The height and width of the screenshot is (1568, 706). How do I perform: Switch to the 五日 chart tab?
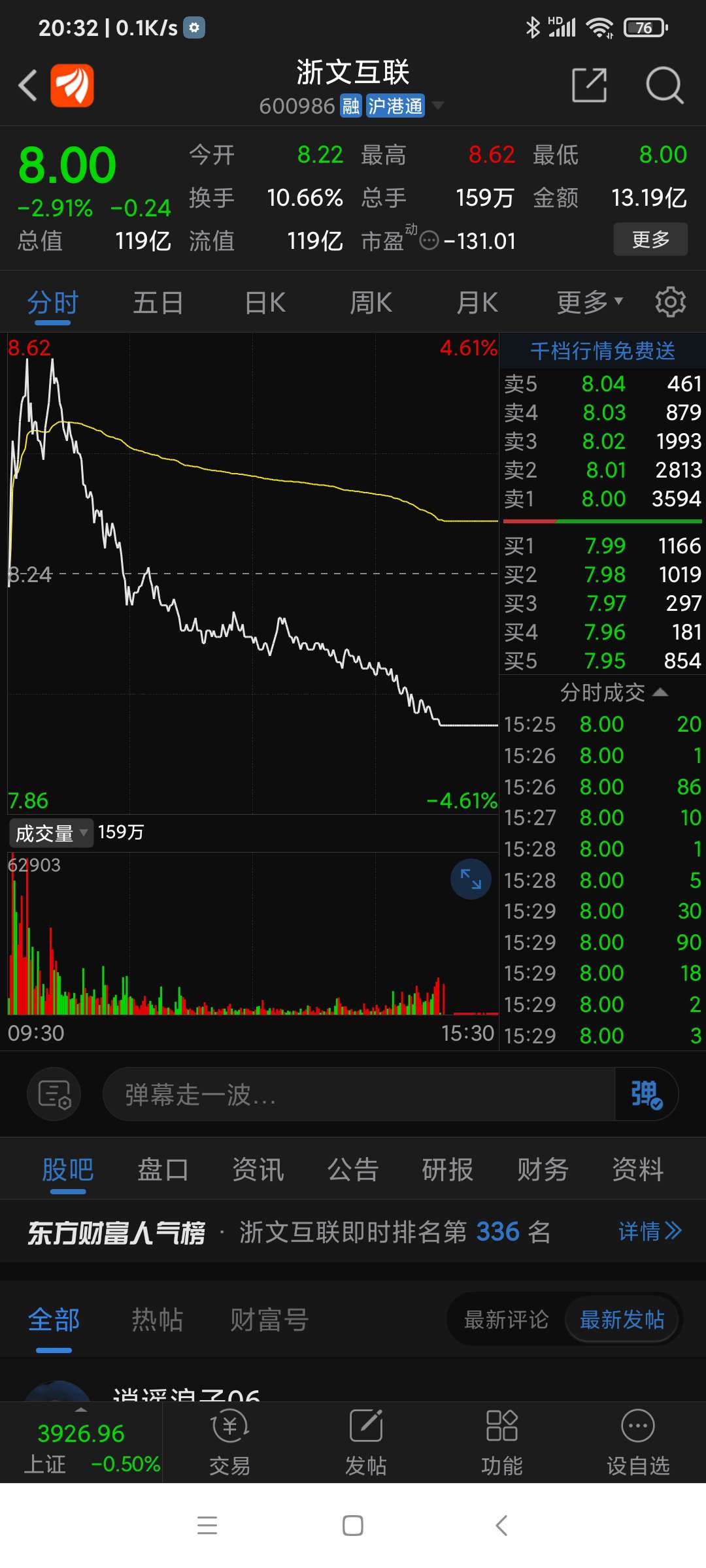pyautogui.click(x=158, y=303)
